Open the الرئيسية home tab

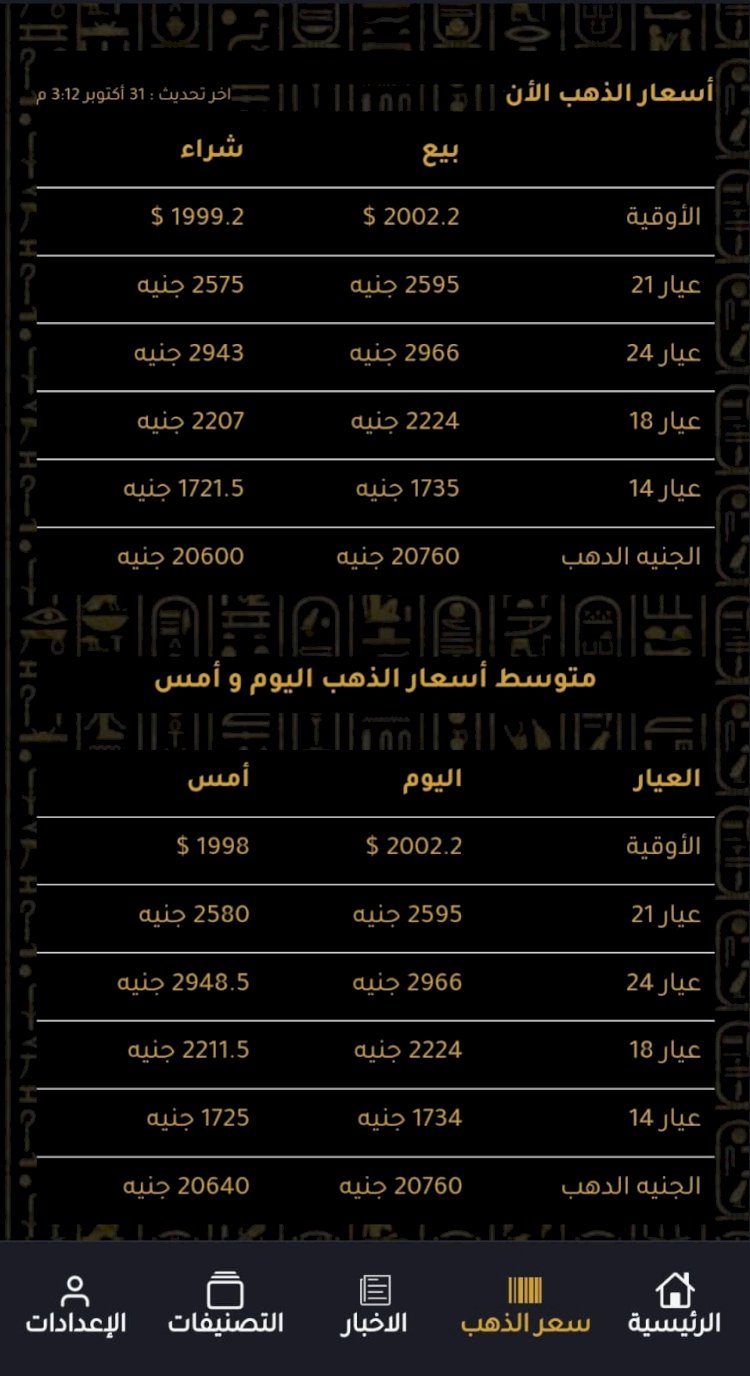point(674,1305)
